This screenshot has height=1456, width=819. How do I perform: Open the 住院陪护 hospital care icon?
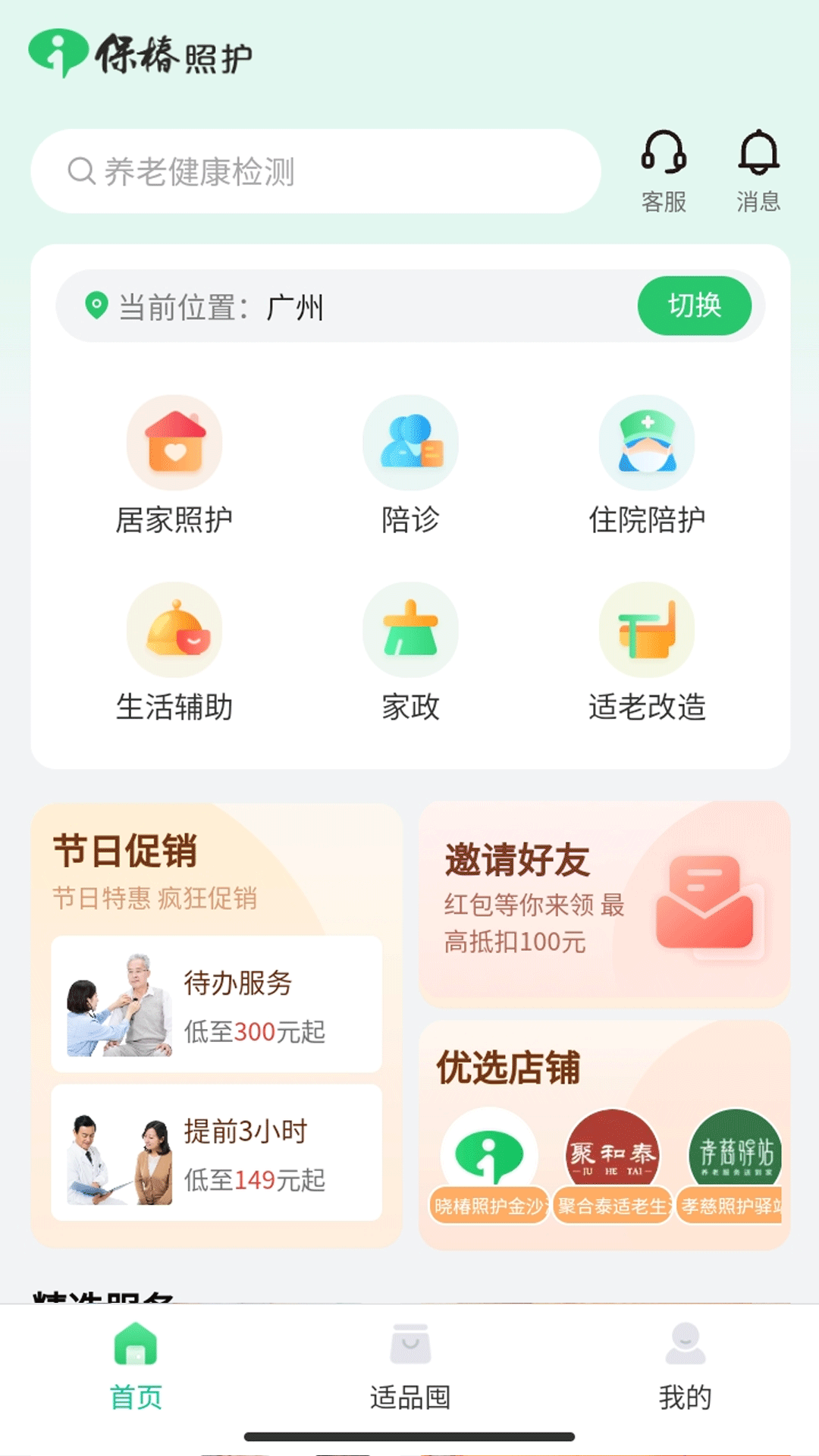click(x=646, y=442)
